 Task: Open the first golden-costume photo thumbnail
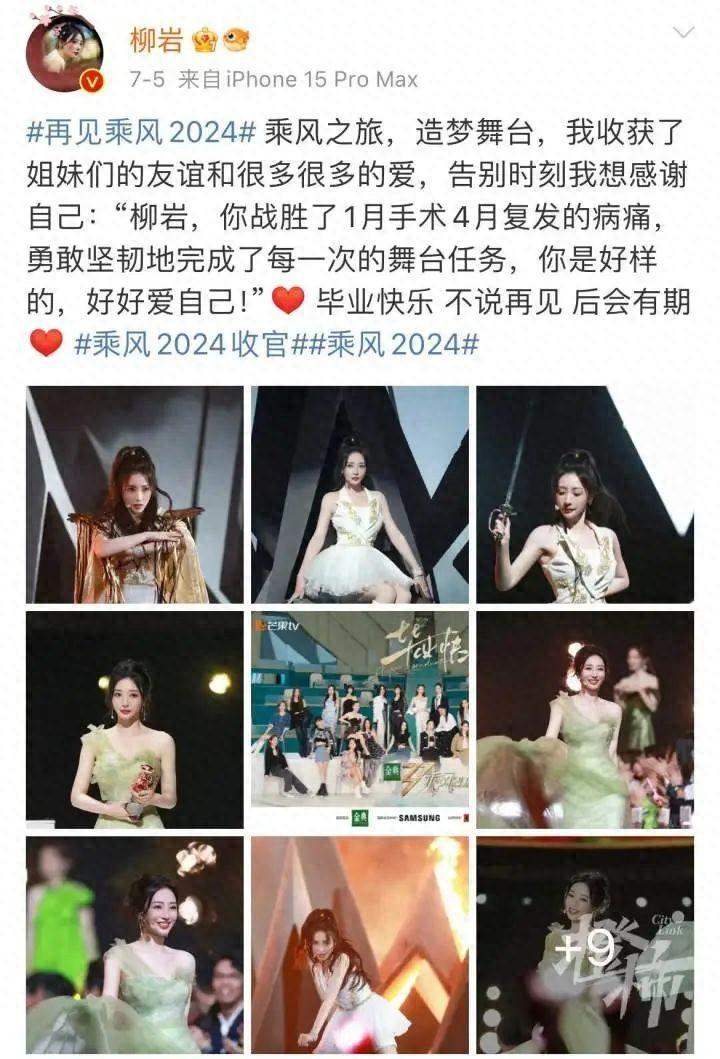[x=130, y=495]
